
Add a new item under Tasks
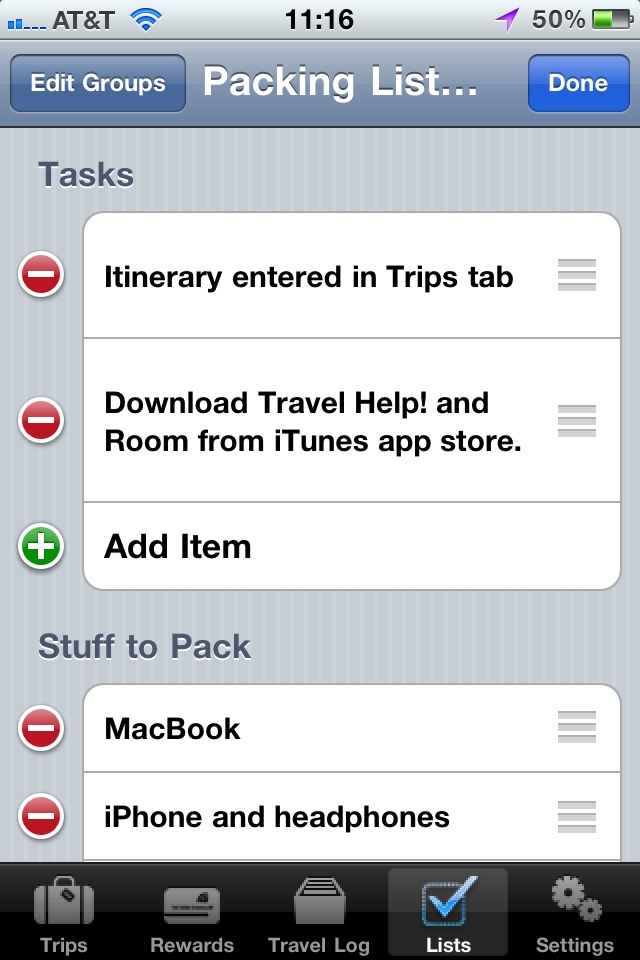pyautogui.click(x=41, y=546)
